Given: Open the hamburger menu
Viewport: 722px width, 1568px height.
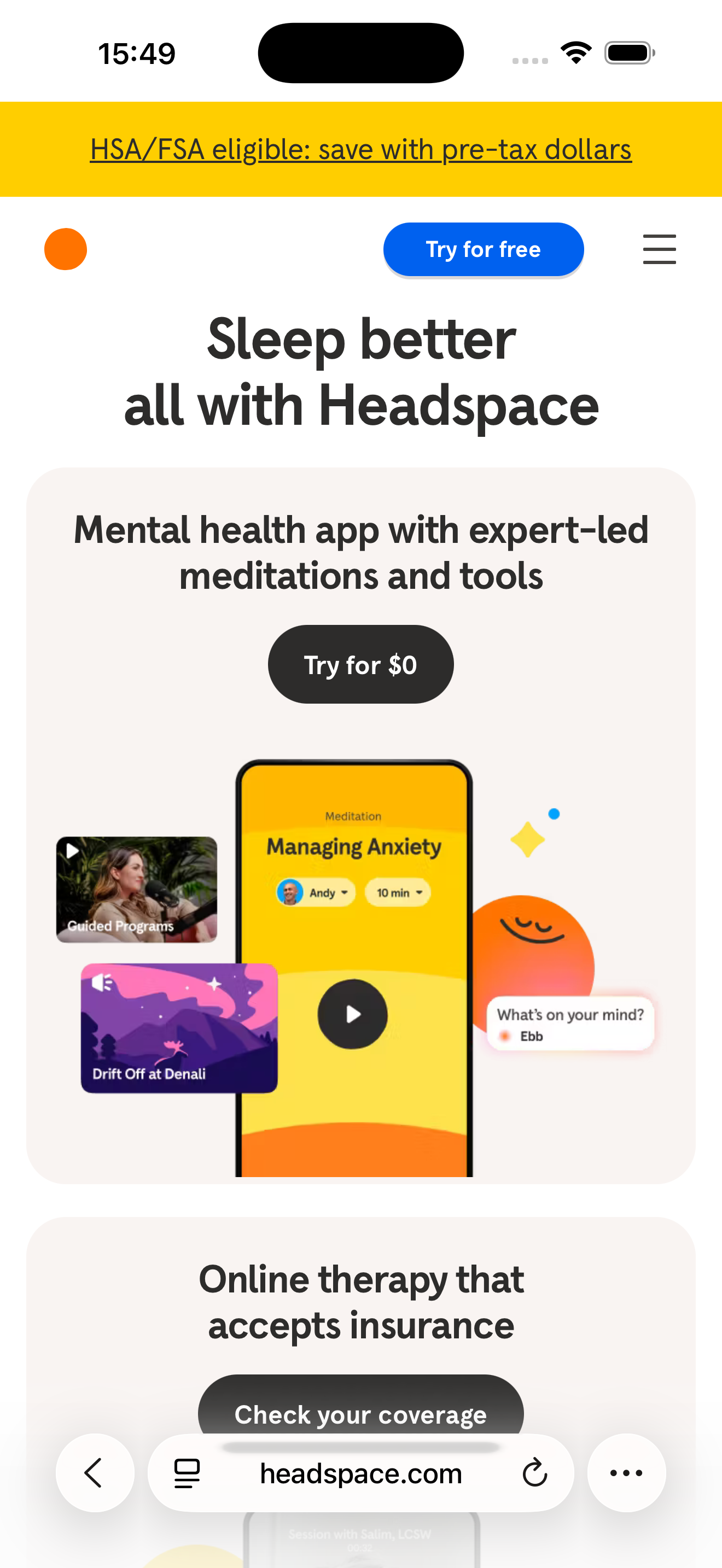Looking at the screenshot, I should 659,249.
